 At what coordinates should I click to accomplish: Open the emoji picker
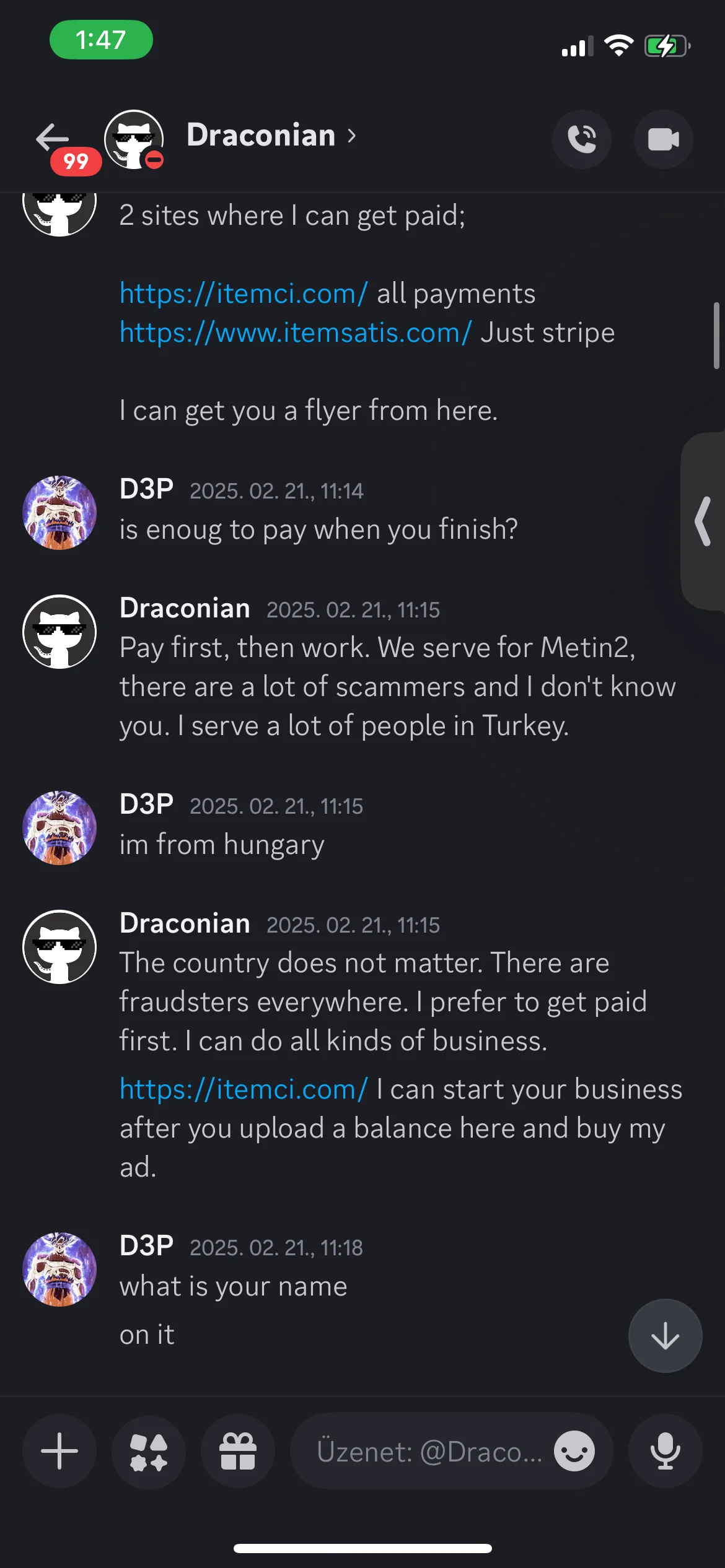(x=574, y=1451)
